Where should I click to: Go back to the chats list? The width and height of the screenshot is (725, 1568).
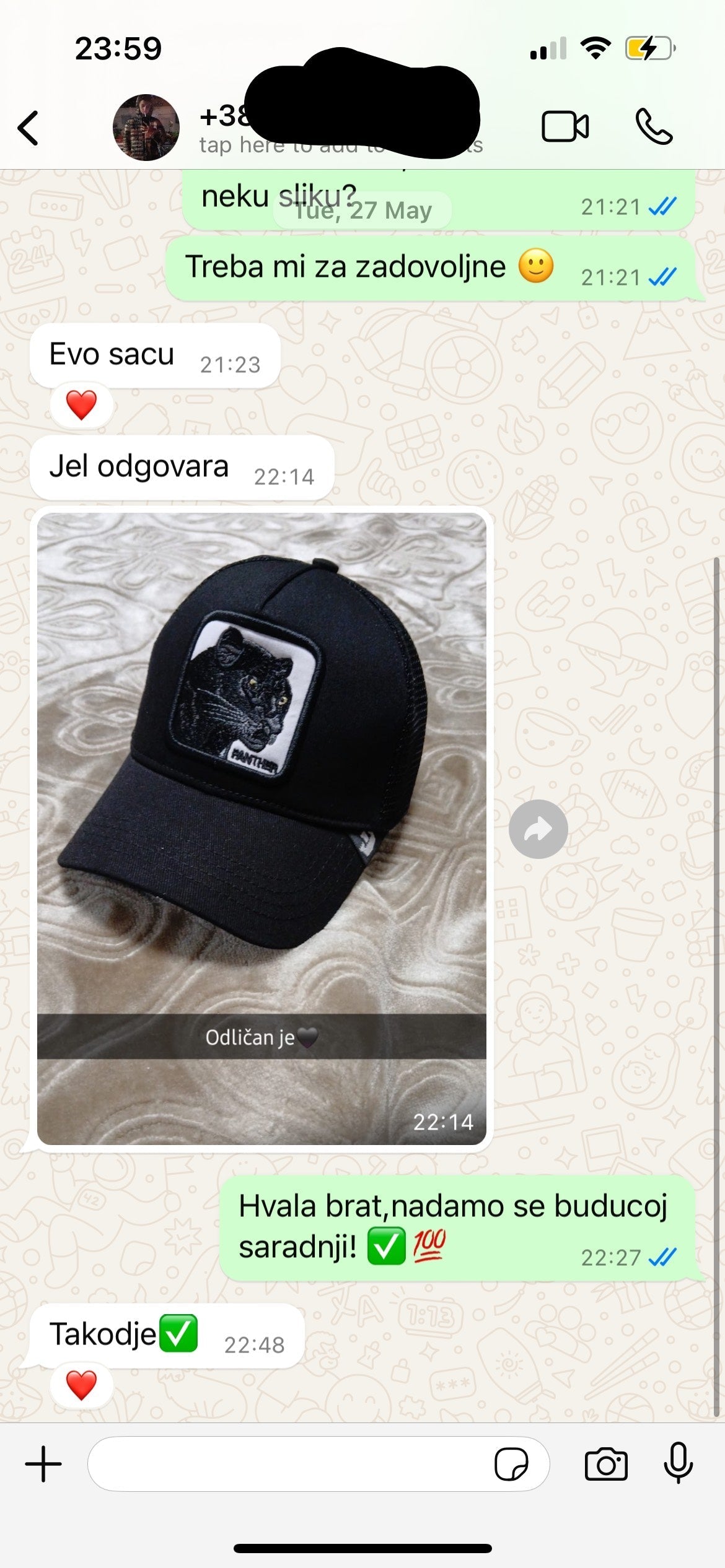coord(29,128)
